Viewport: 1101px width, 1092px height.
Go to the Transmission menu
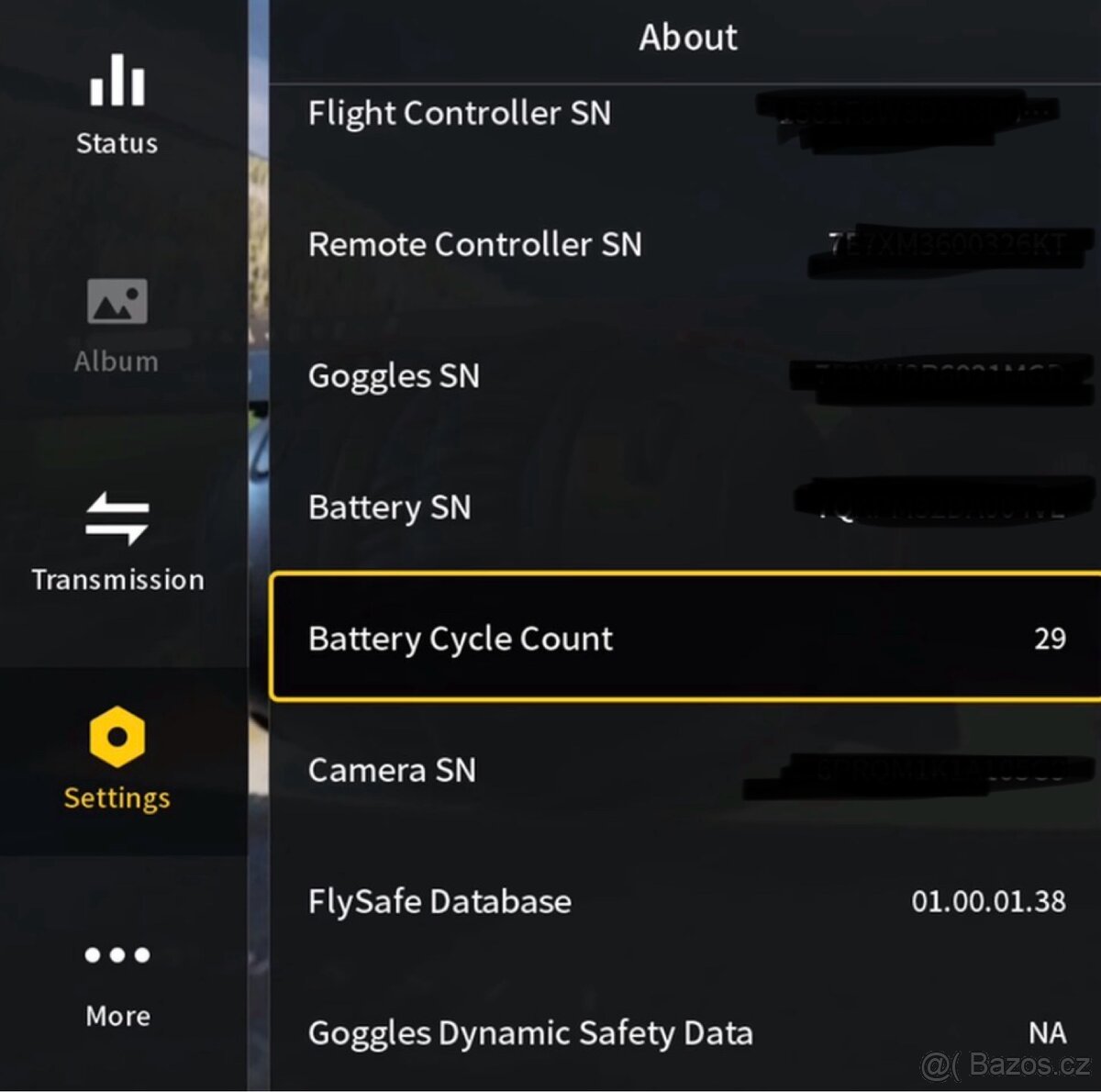[x=117, y=542]
